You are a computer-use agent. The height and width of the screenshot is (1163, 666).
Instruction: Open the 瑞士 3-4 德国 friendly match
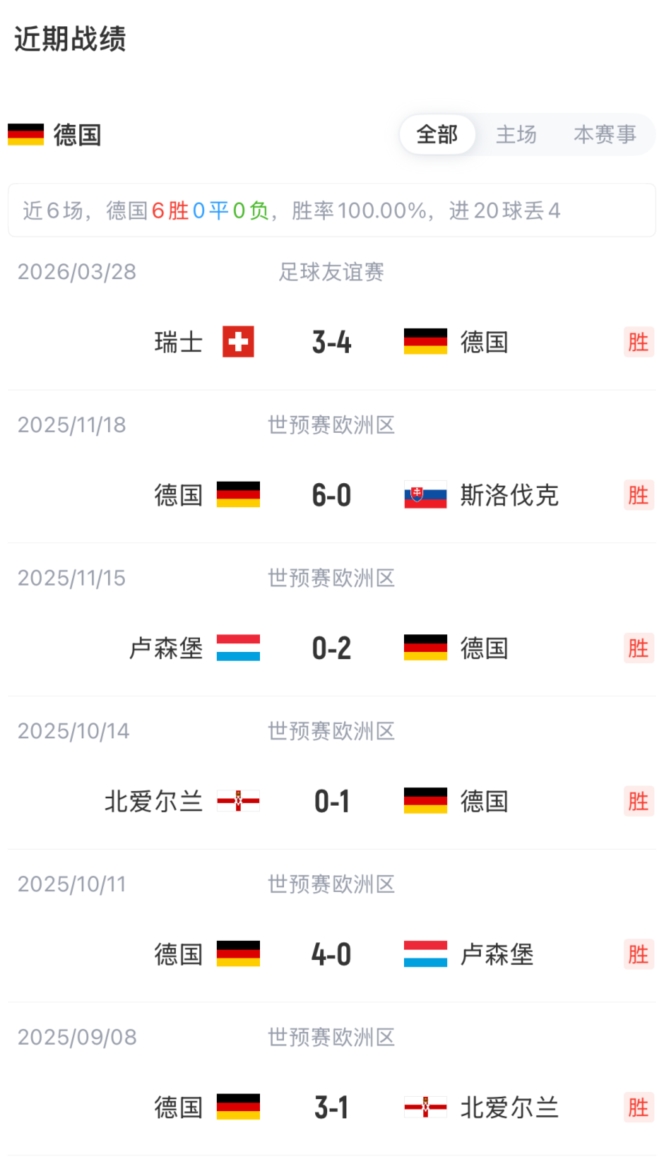point(331,342)
